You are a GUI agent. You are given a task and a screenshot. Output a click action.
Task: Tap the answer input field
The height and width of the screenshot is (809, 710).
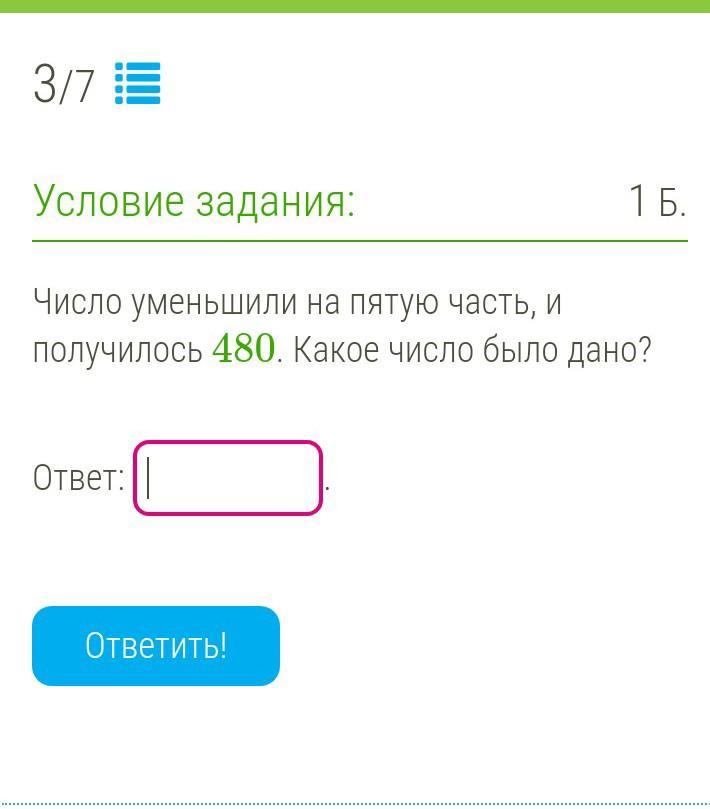point(228,478)
